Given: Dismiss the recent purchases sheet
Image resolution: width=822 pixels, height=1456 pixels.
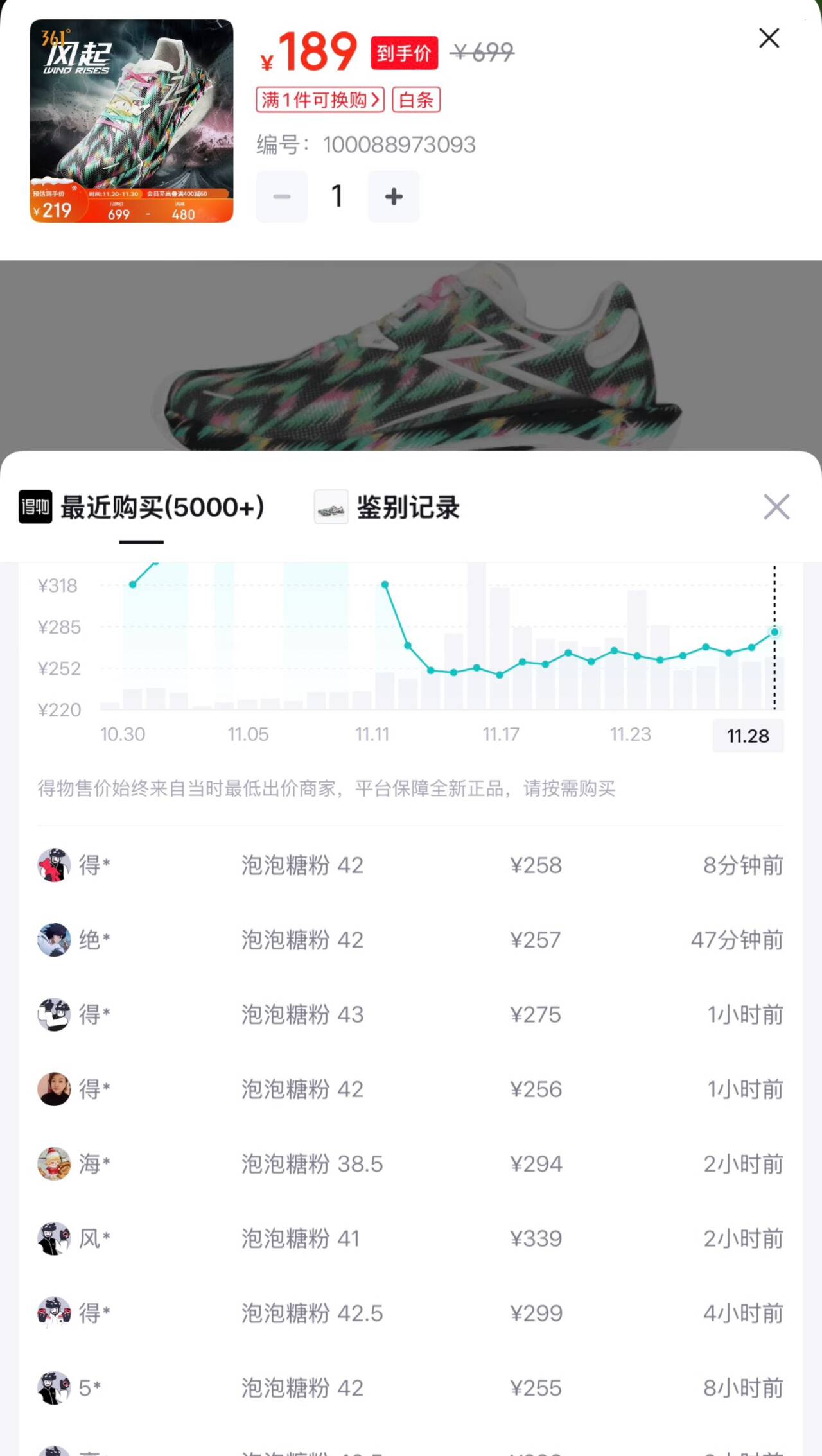Looking at the screenshot, I should 776,507.
